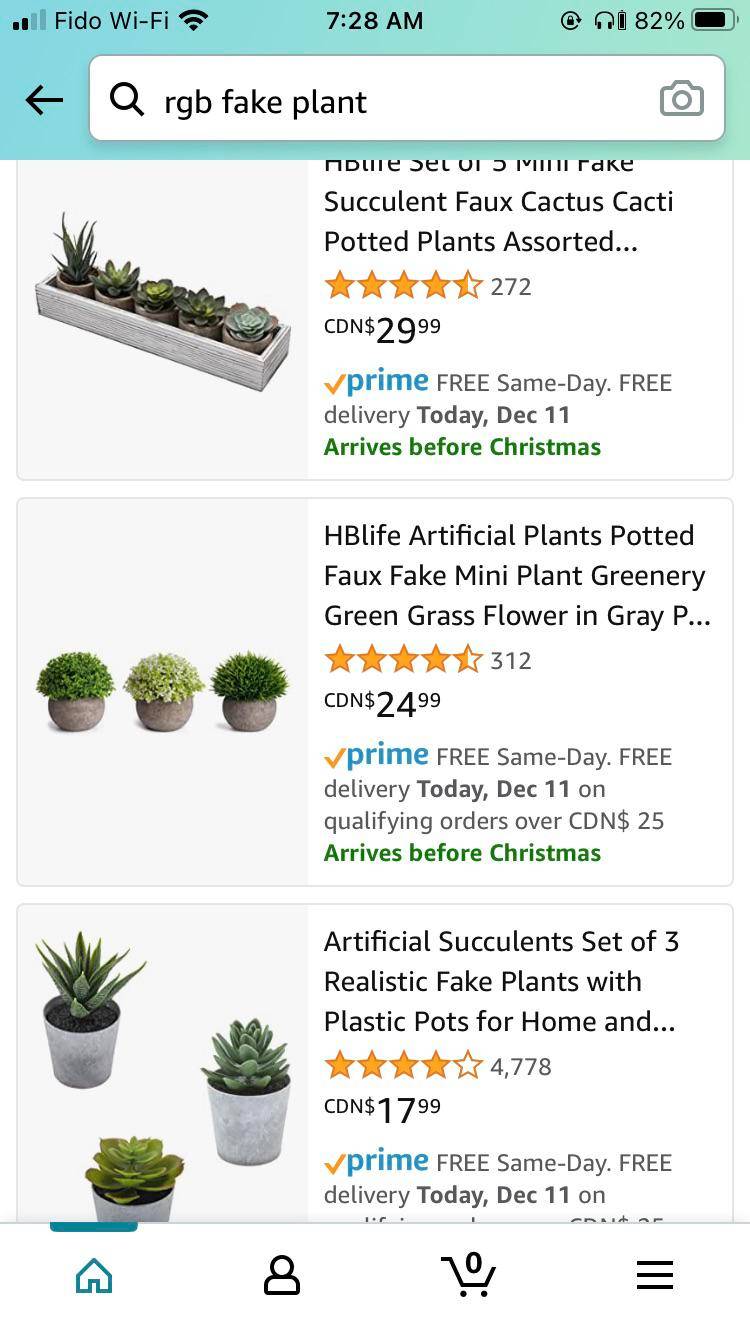This screenshot has height=1334, width=750.
Task: Open the account profile tab
Action: point(281,1275)
